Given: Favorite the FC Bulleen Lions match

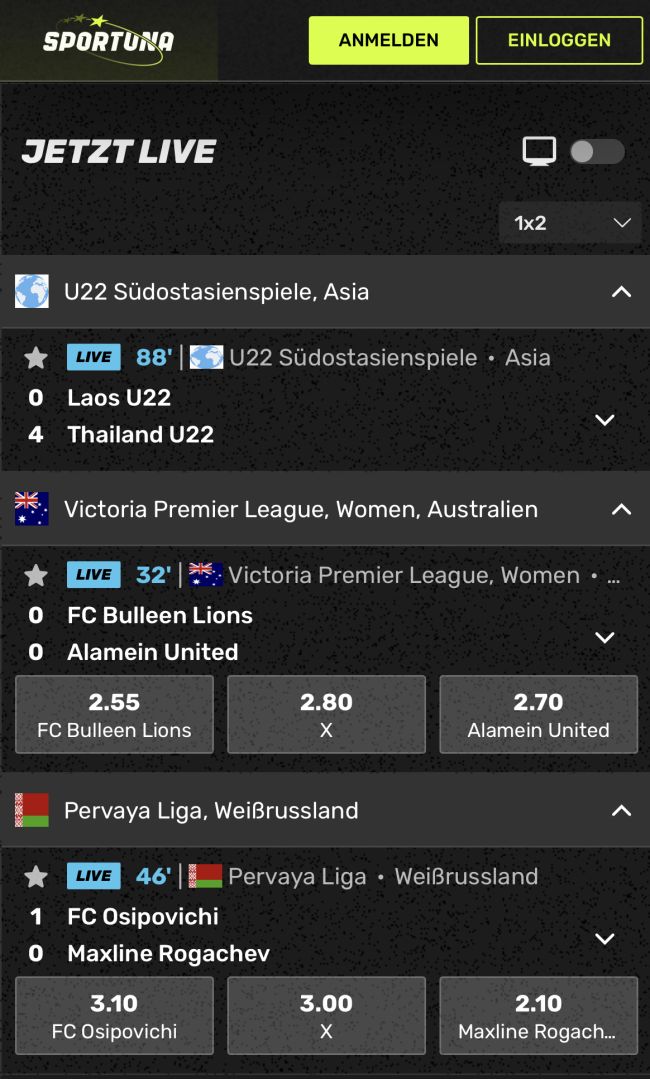Looking at the screenshot, I should point(36,575).
